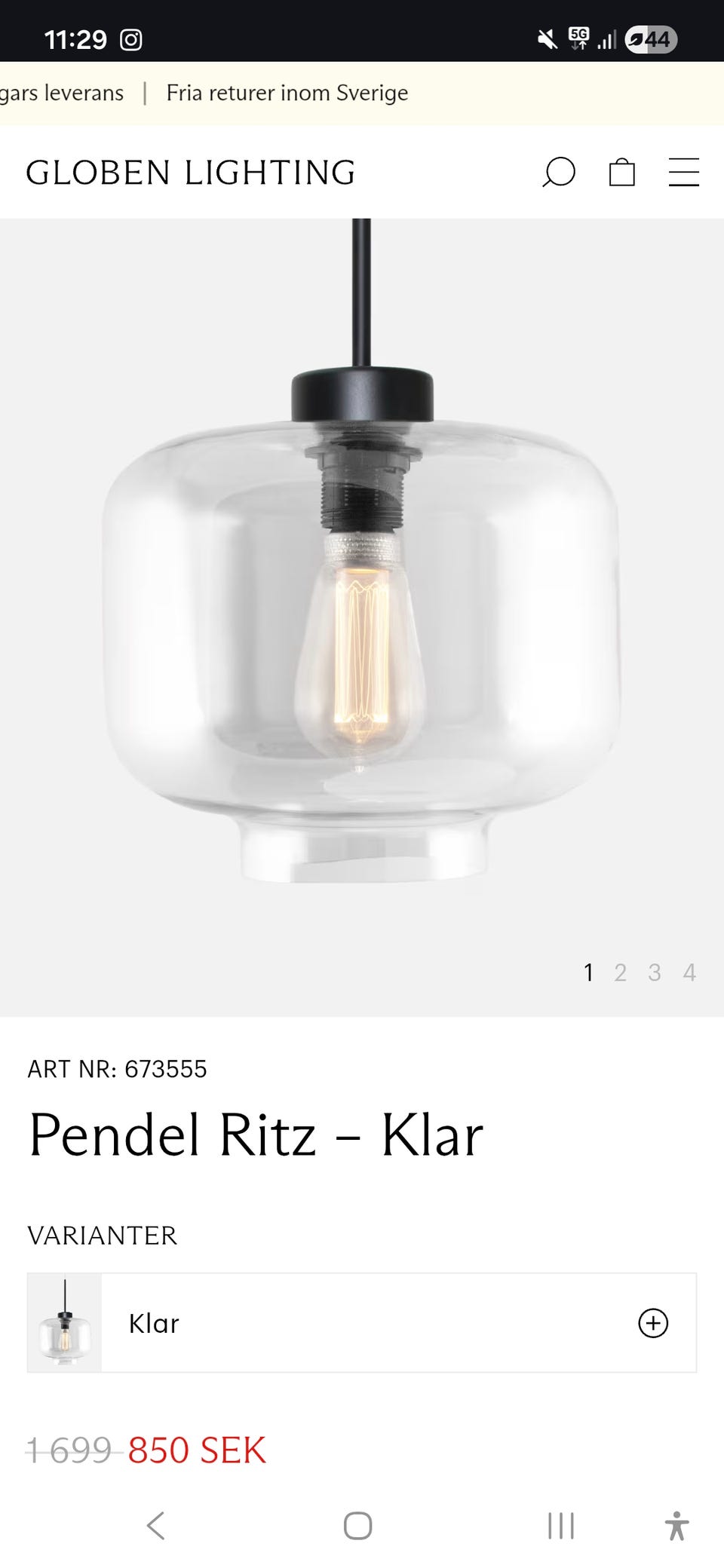Viewport: 724px width, 1568px height.
Task: Open recent apps from navigation bar
Action: pos(561,1526)
